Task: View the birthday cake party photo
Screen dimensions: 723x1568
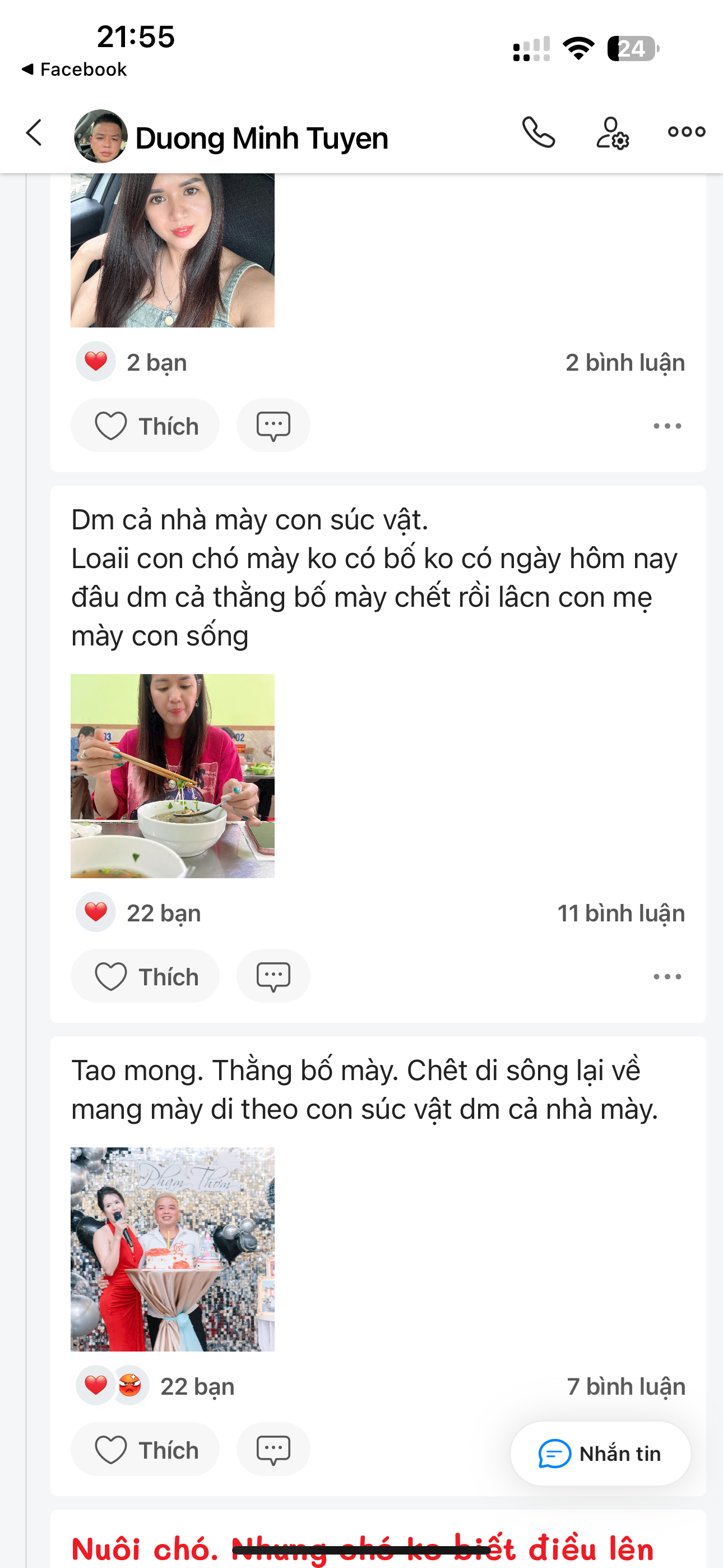Action: [x=173, y=1249]
